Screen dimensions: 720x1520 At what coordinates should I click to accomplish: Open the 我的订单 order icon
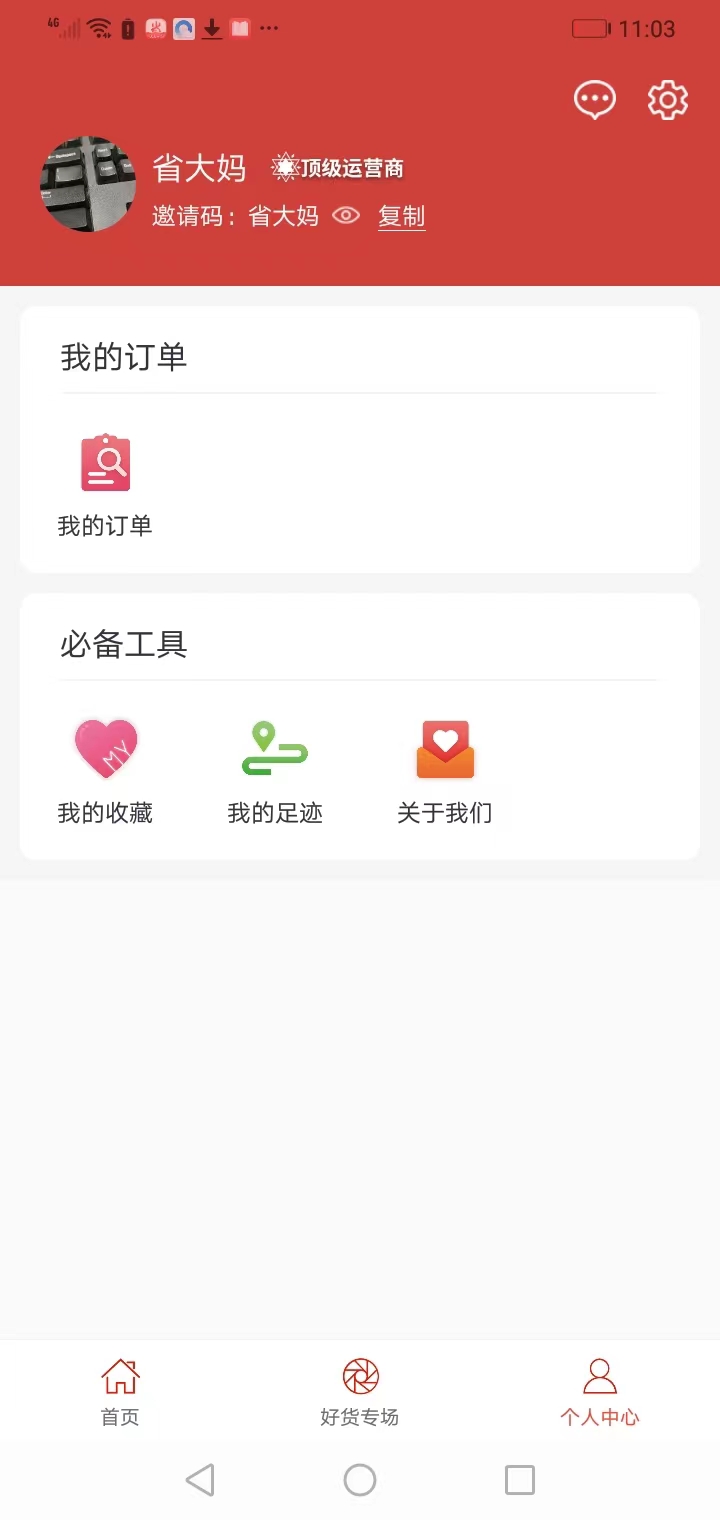coord(105,462)
